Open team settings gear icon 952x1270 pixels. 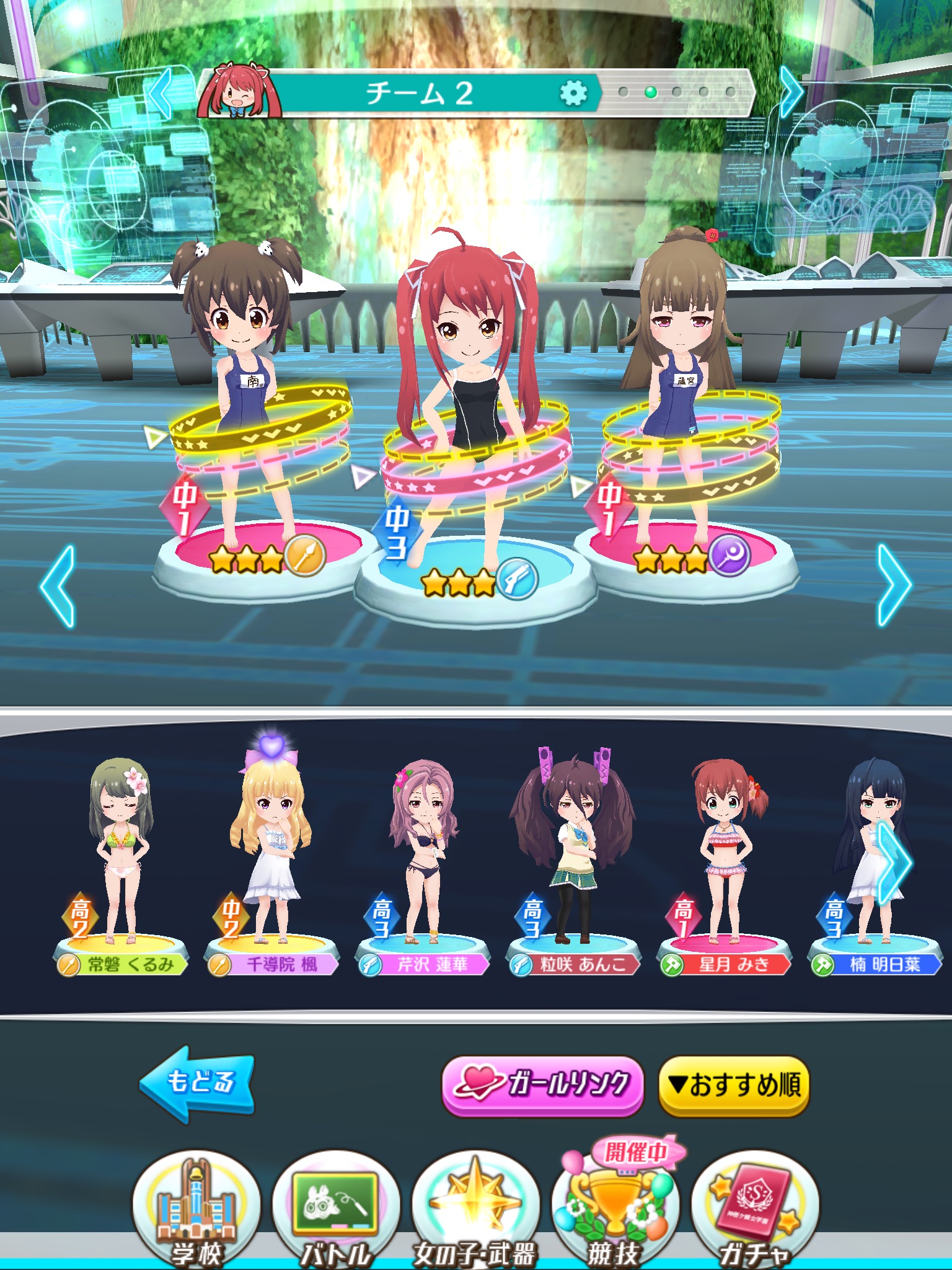(x=572, y=94)
